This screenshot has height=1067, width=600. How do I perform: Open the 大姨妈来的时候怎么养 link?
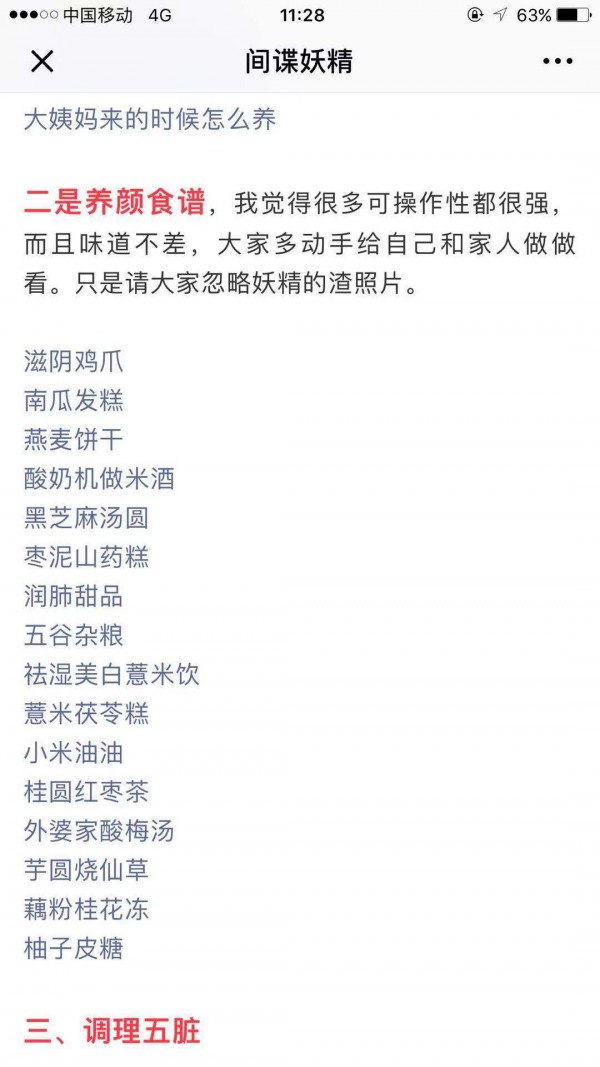pos(150,120)
